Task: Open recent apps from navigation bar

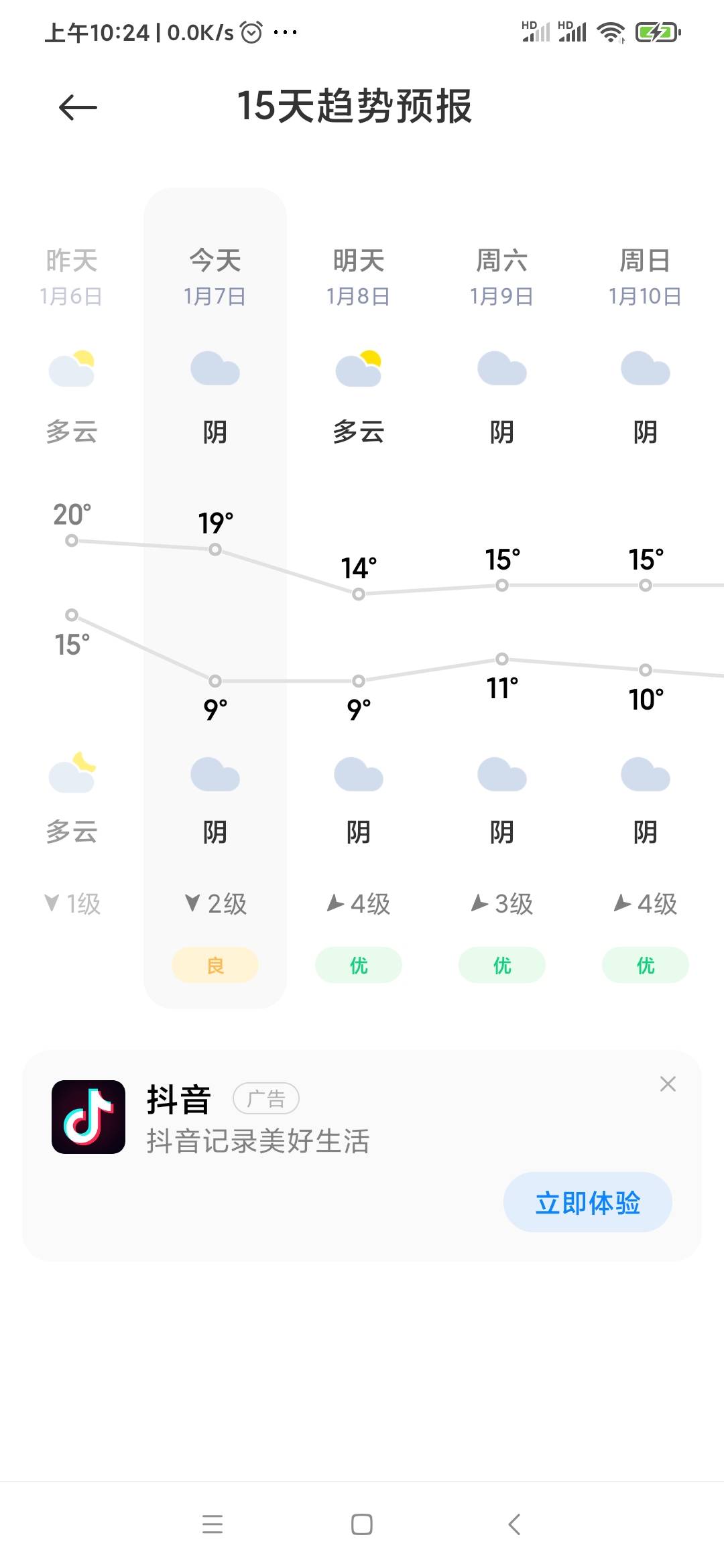Action: tap(213, 1524)
